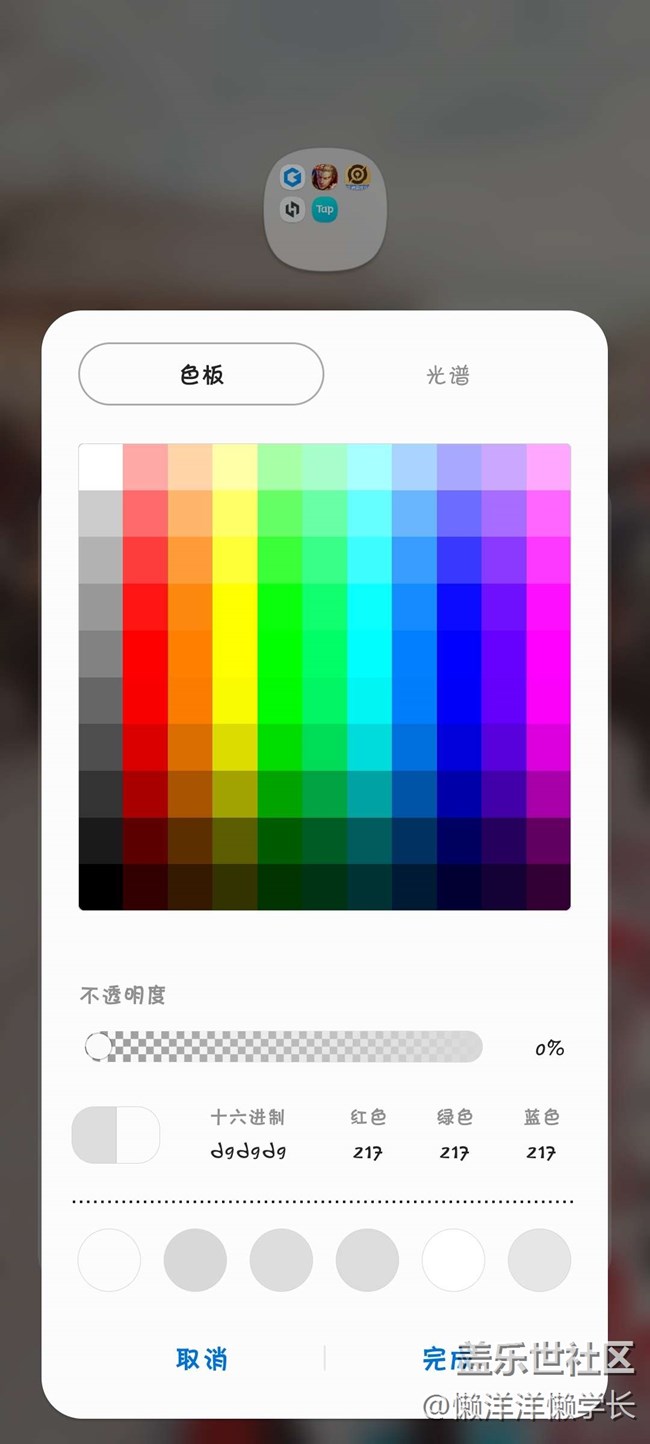Edit the 红色 value 217

click(368, 1152)
